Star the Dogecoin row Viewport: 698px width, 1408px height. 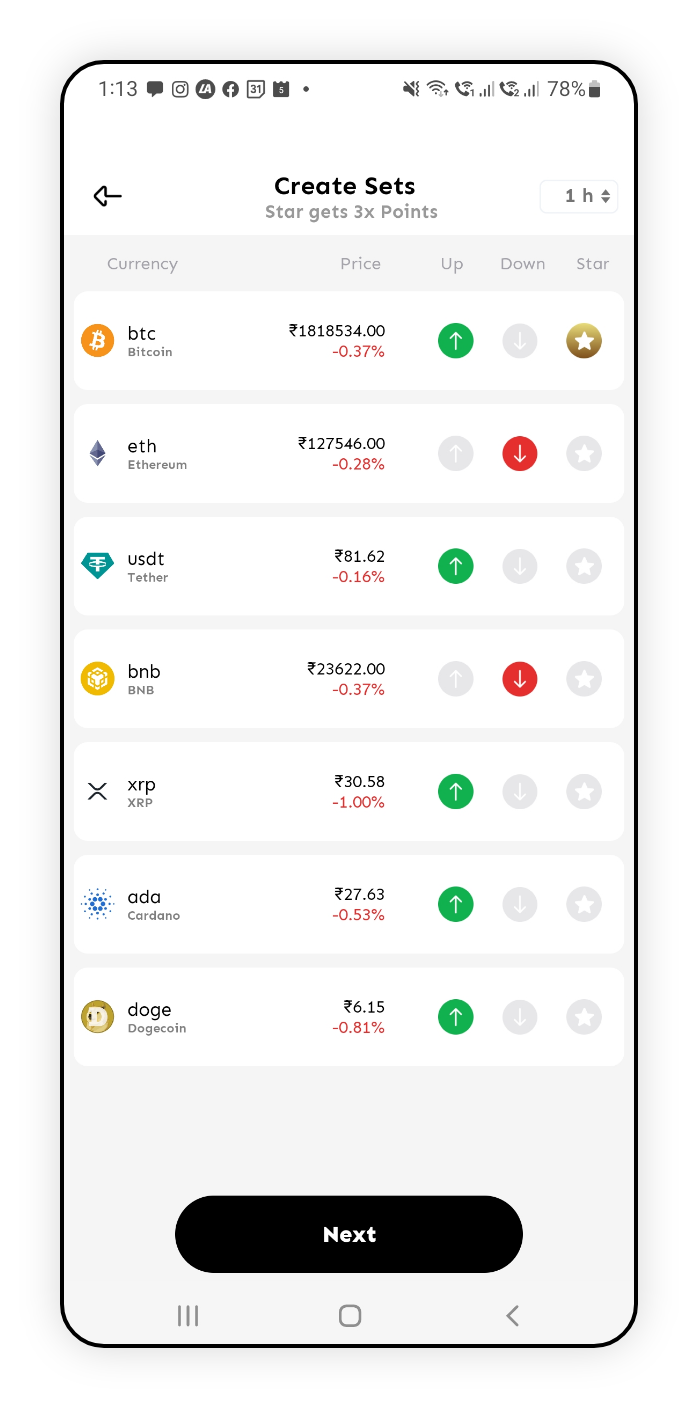pyautogui.click(x=584, y=1018)
